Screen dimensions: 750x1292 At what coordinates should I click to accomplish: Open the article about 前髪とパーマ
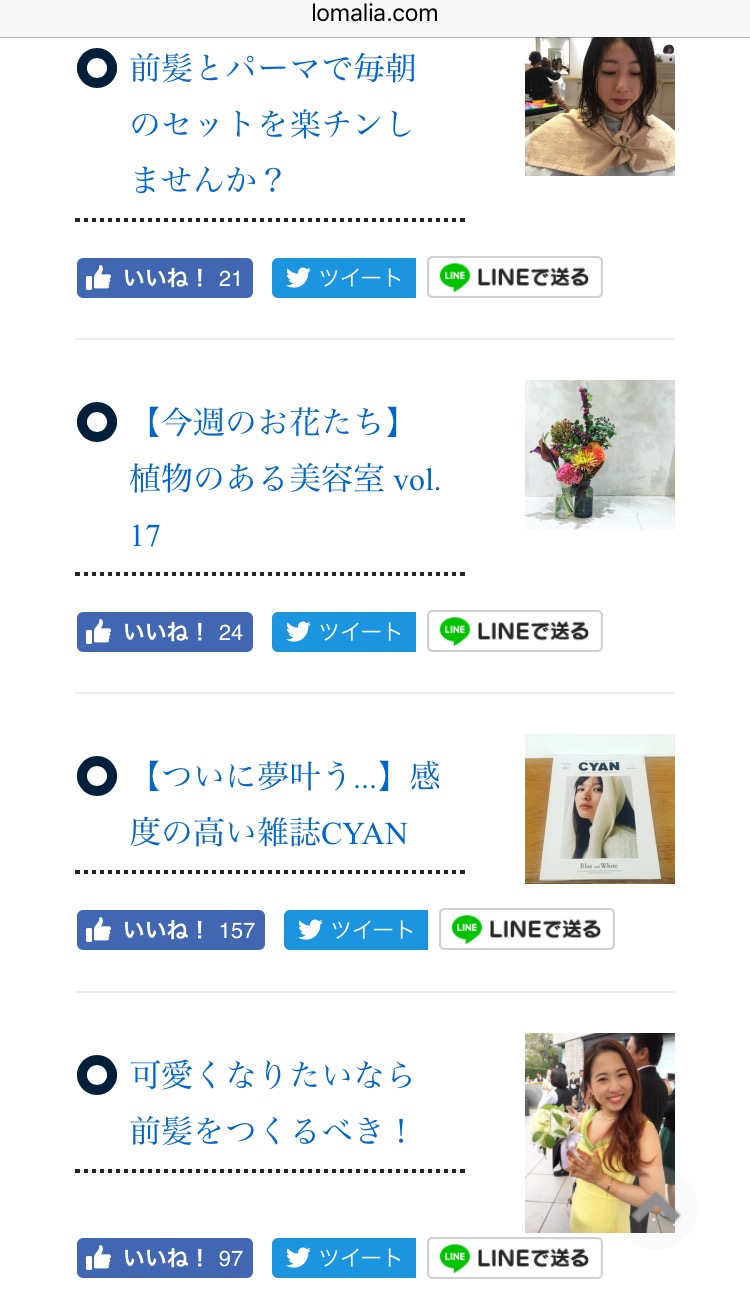pyautogui.click(x=272, y=125)
